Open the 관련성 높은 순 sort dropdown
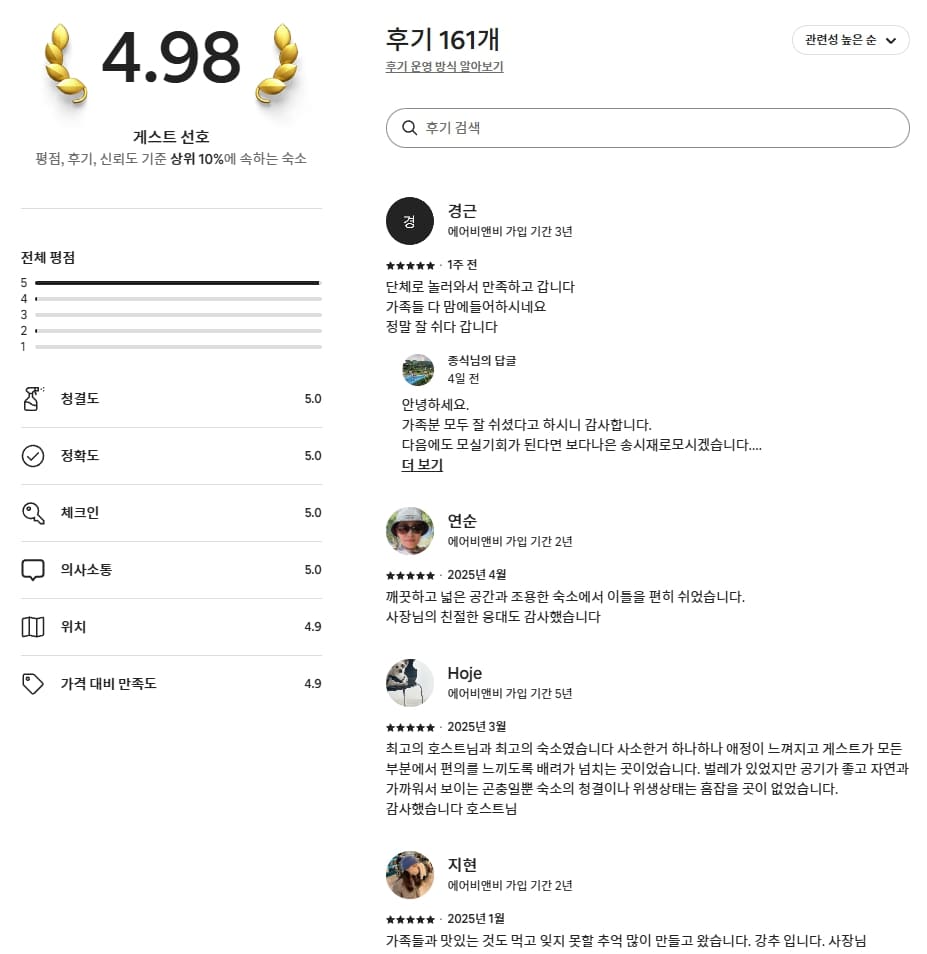The width and height of the screenshot is (927, 954). (850, 40)
